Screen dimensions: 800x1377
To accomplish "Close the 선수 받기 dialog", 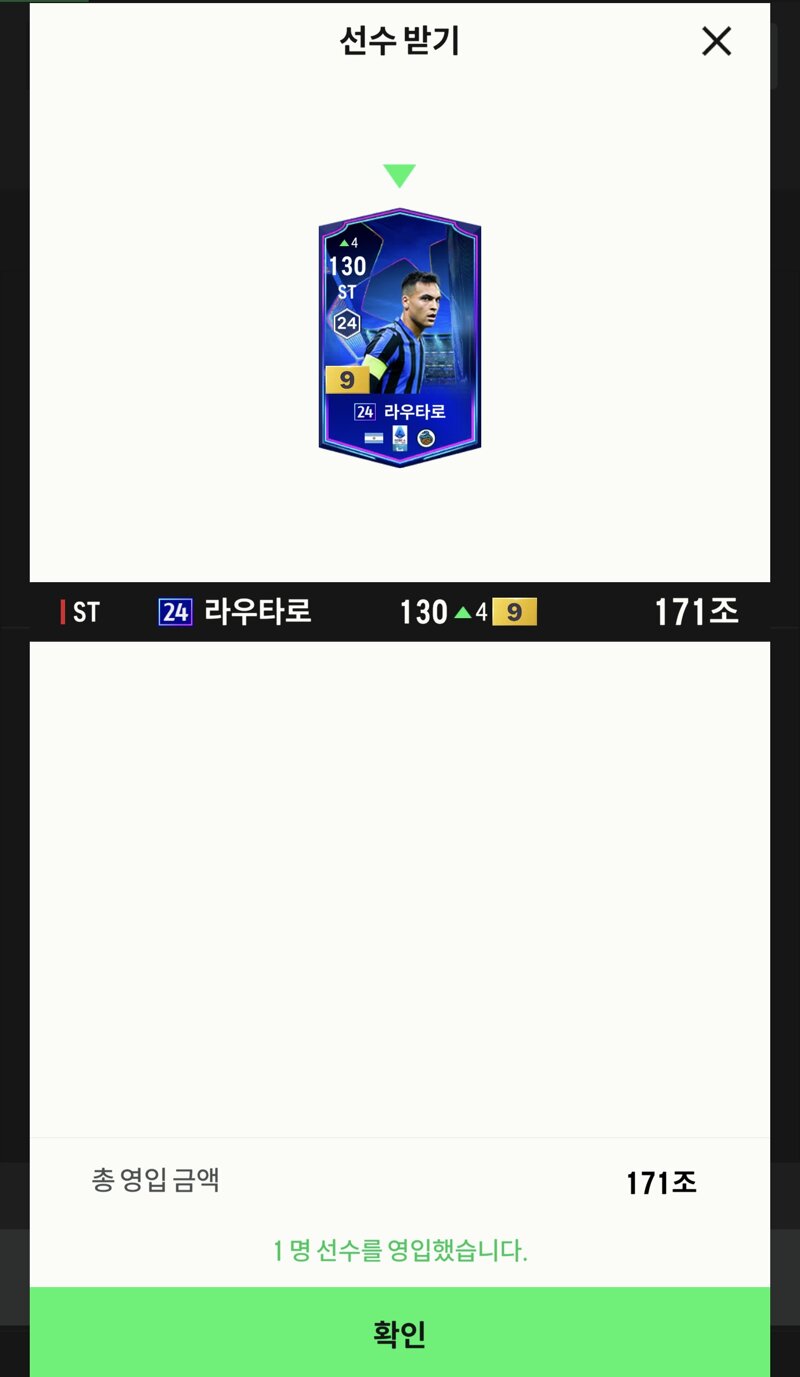I will [716, 41].
